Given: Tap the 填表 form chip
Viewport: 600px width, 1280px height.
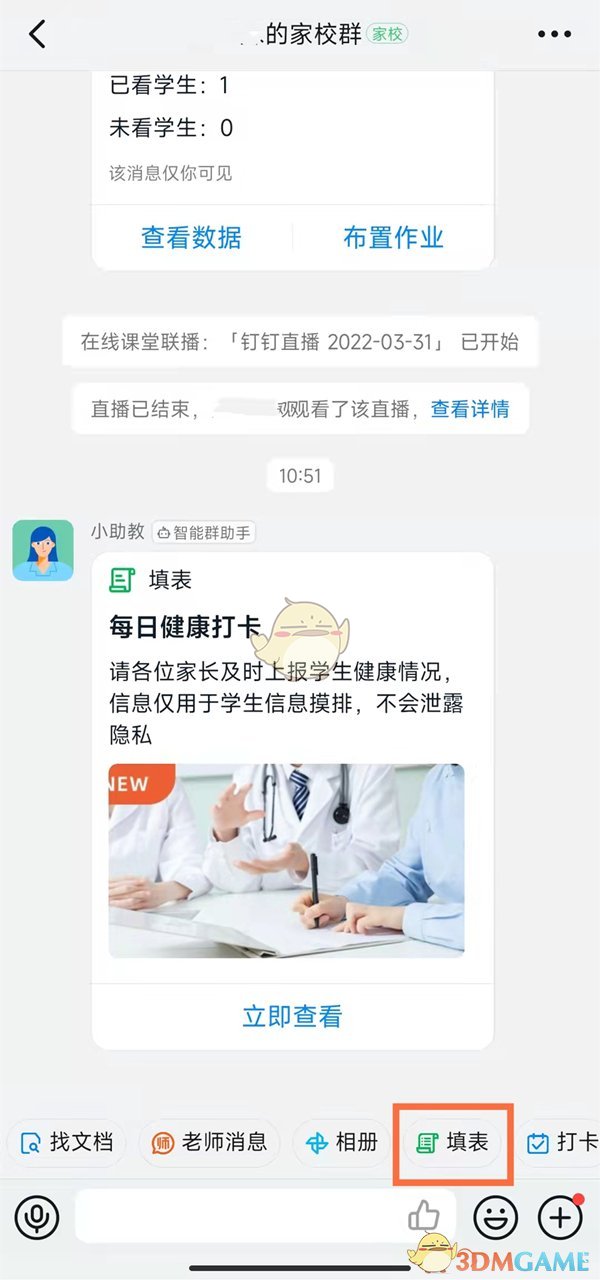Looking at the screenshot, I should pyautogui.click(x=454, y=1142).
